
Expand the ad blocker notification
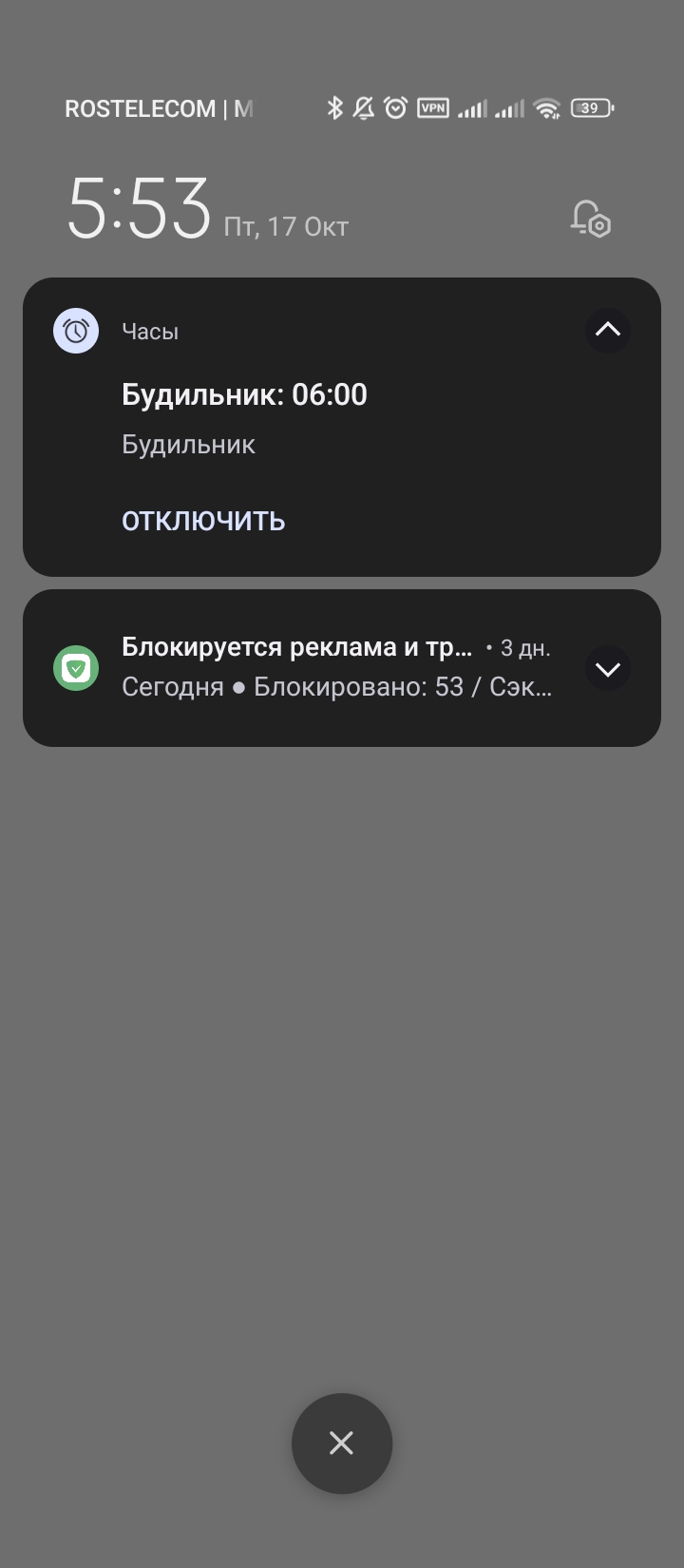(x=607, y=669)
